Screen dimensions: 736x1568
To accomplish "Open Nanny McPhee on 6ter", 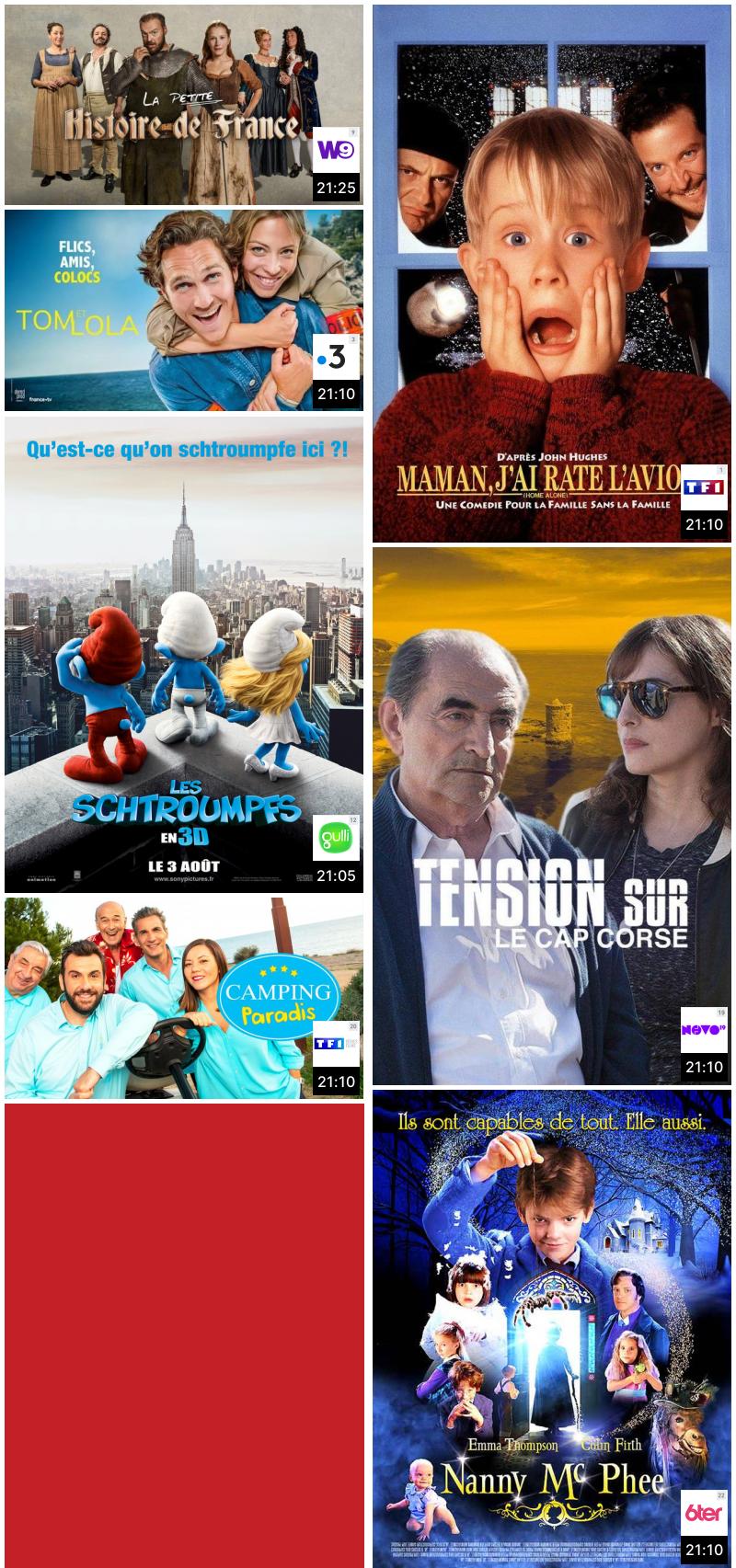I will tap(551, 1329).
